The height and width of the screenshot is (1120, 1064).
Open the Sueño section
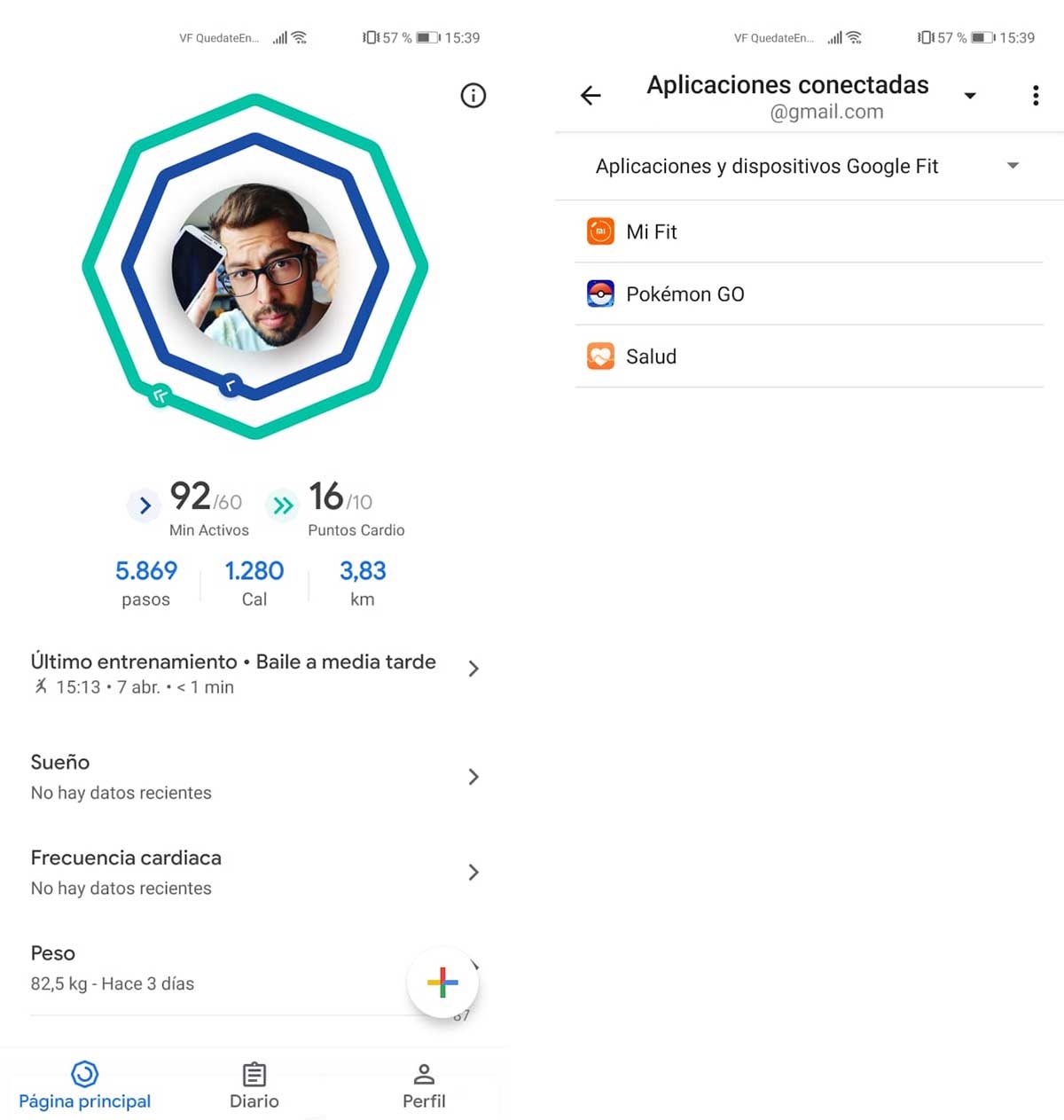point(254,777)
